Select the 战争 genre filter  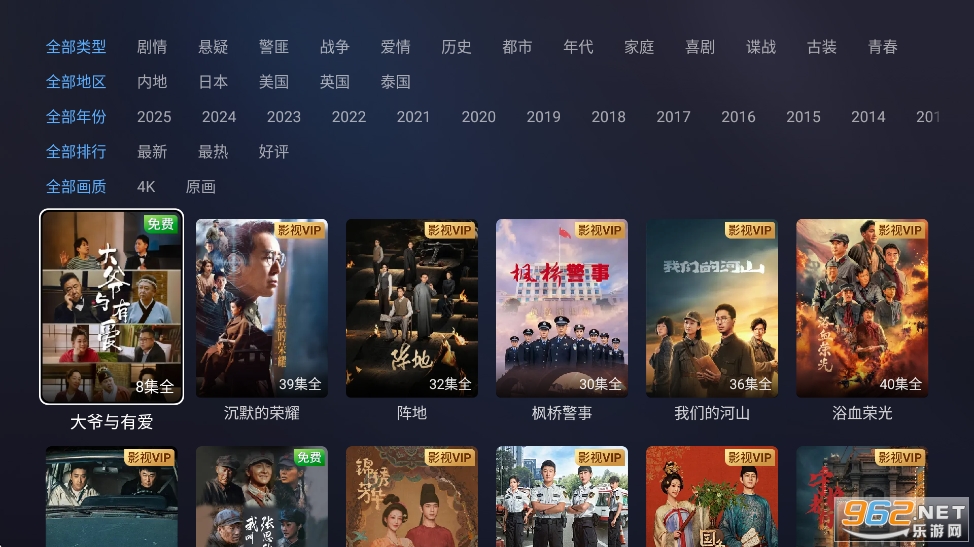click(x=335, y=47)
